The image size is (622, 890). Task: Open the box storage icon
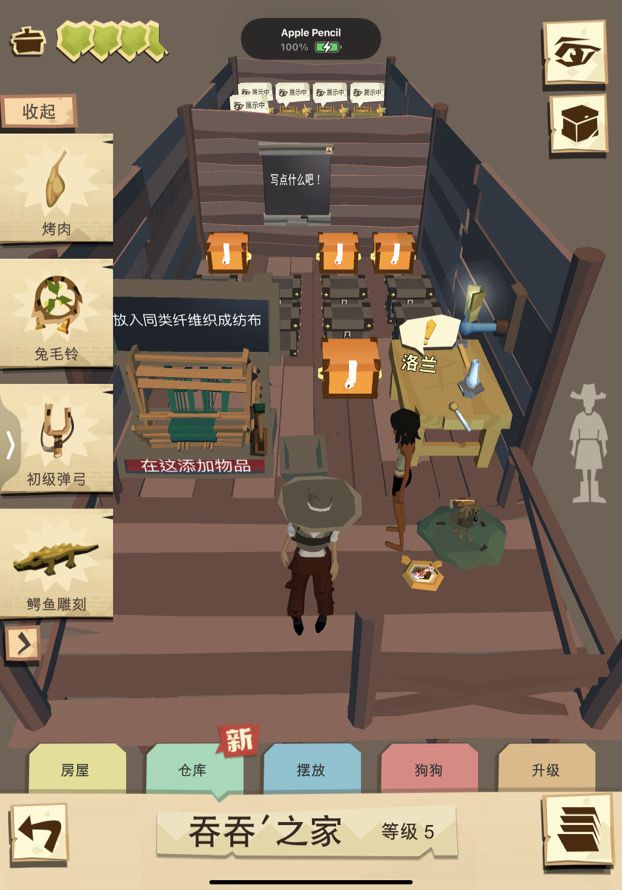tap(578, 124)
